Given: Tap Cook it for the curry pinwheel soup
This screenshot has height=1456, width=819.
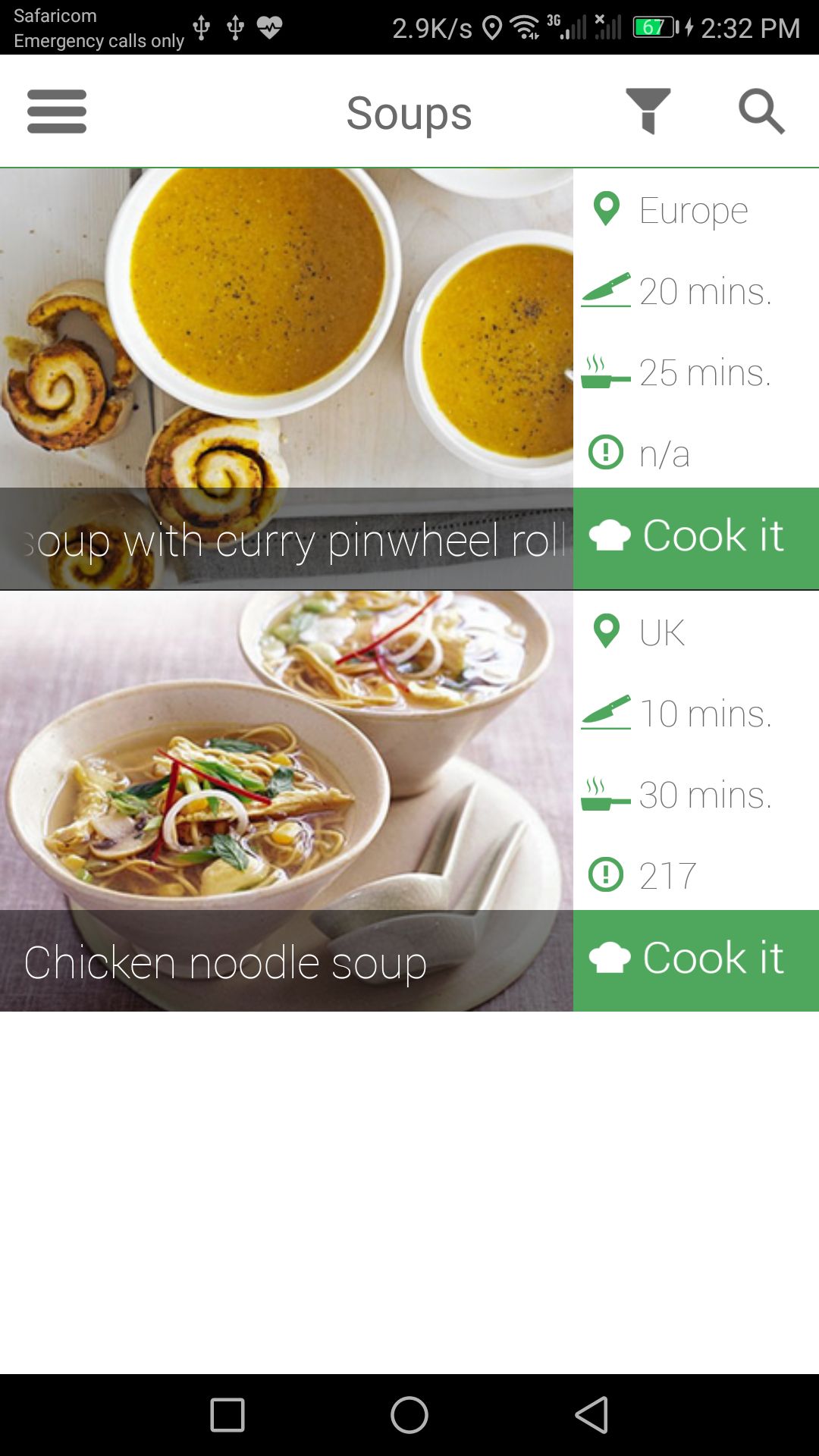Looking at the screenshot, I should (x=695, y=538).
